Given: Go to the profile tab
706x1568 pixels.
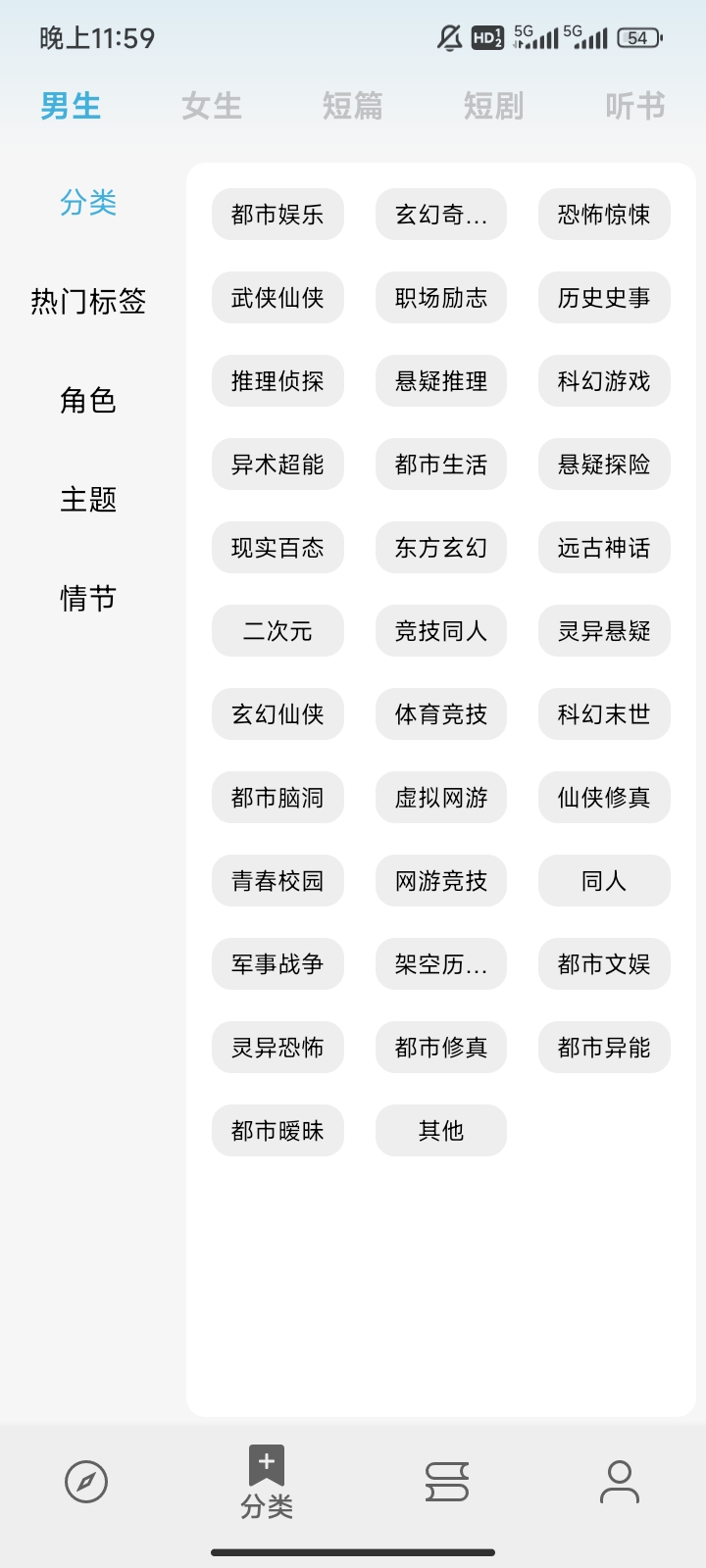Looking at the screenshot, I should [619, 1482].
